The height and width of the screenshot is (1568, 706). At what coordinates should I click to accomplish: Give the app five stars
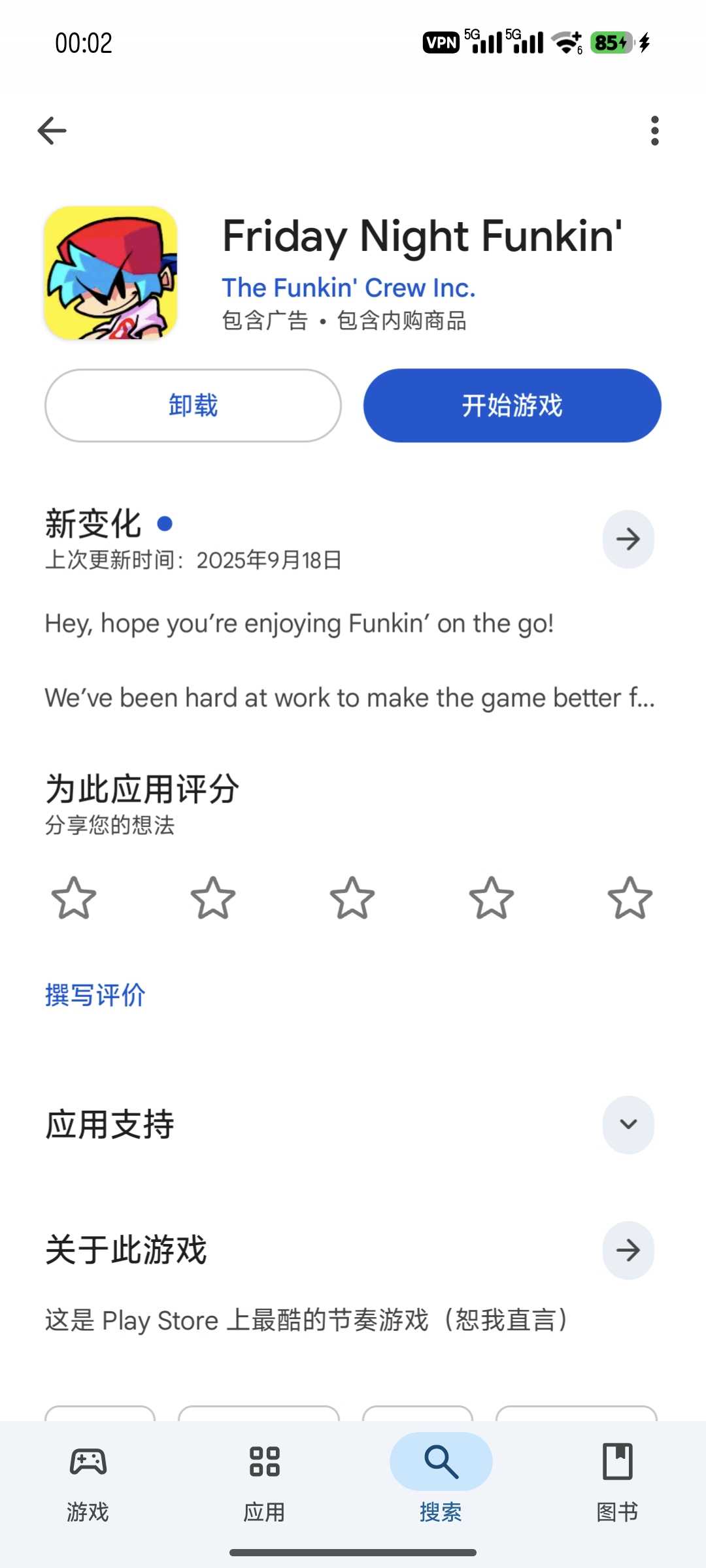pyautogui.click(x=630, y=898)
